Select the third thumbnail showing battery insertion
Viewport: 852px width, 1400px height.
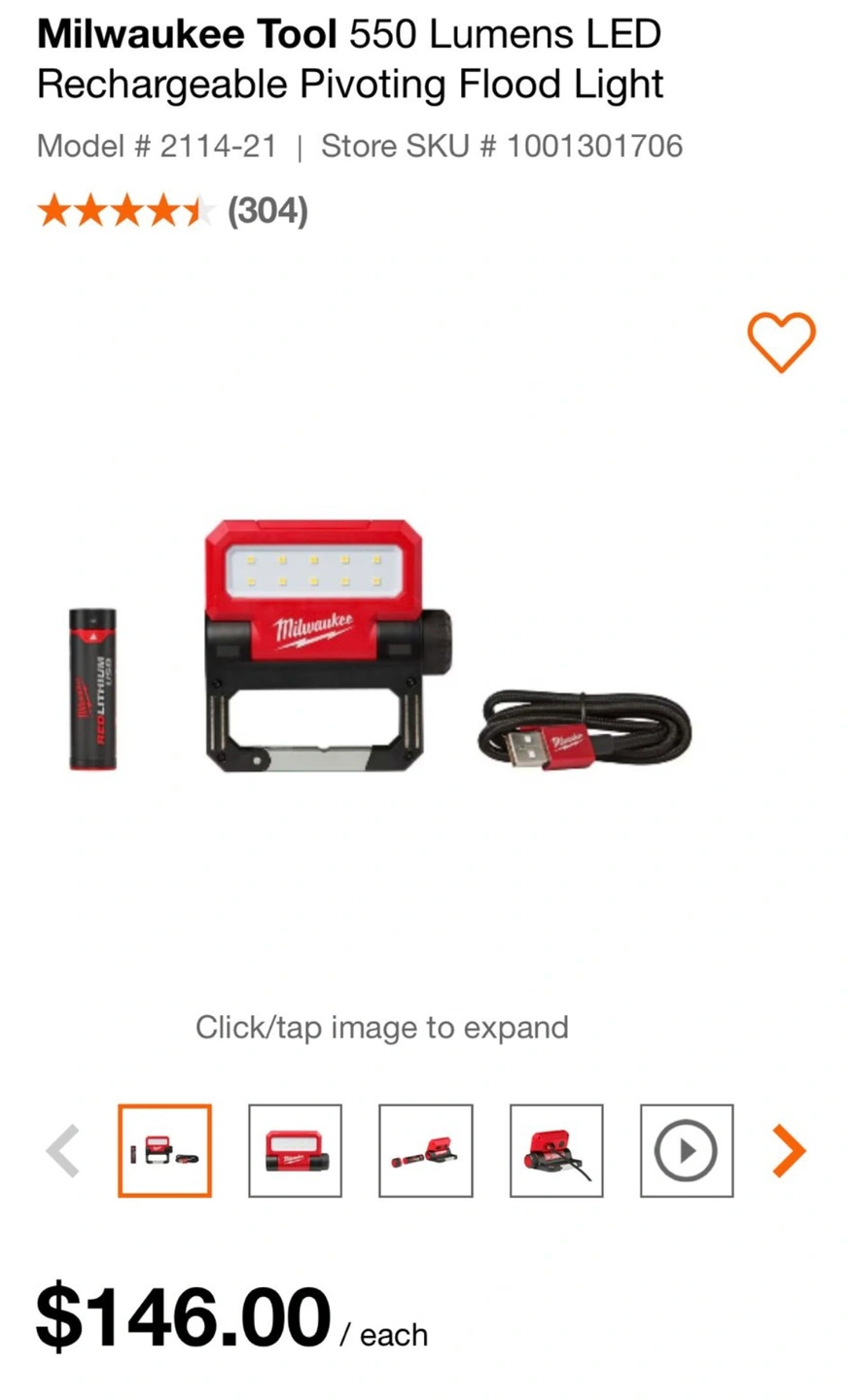425,1150
